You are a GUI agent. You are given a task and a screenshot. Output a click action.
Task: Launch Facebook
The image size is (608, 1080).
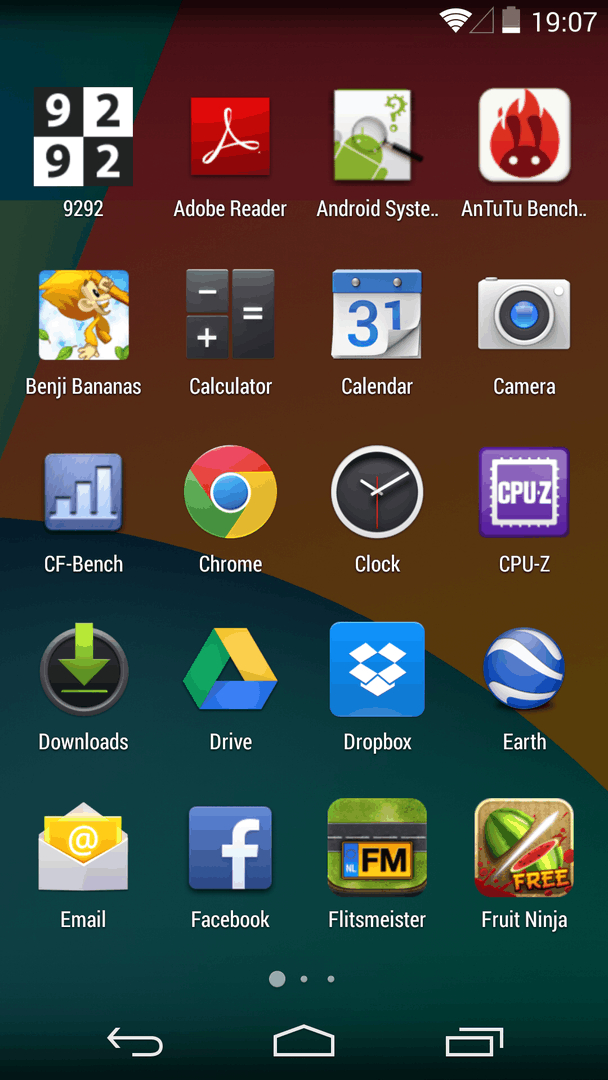(230, 848)
